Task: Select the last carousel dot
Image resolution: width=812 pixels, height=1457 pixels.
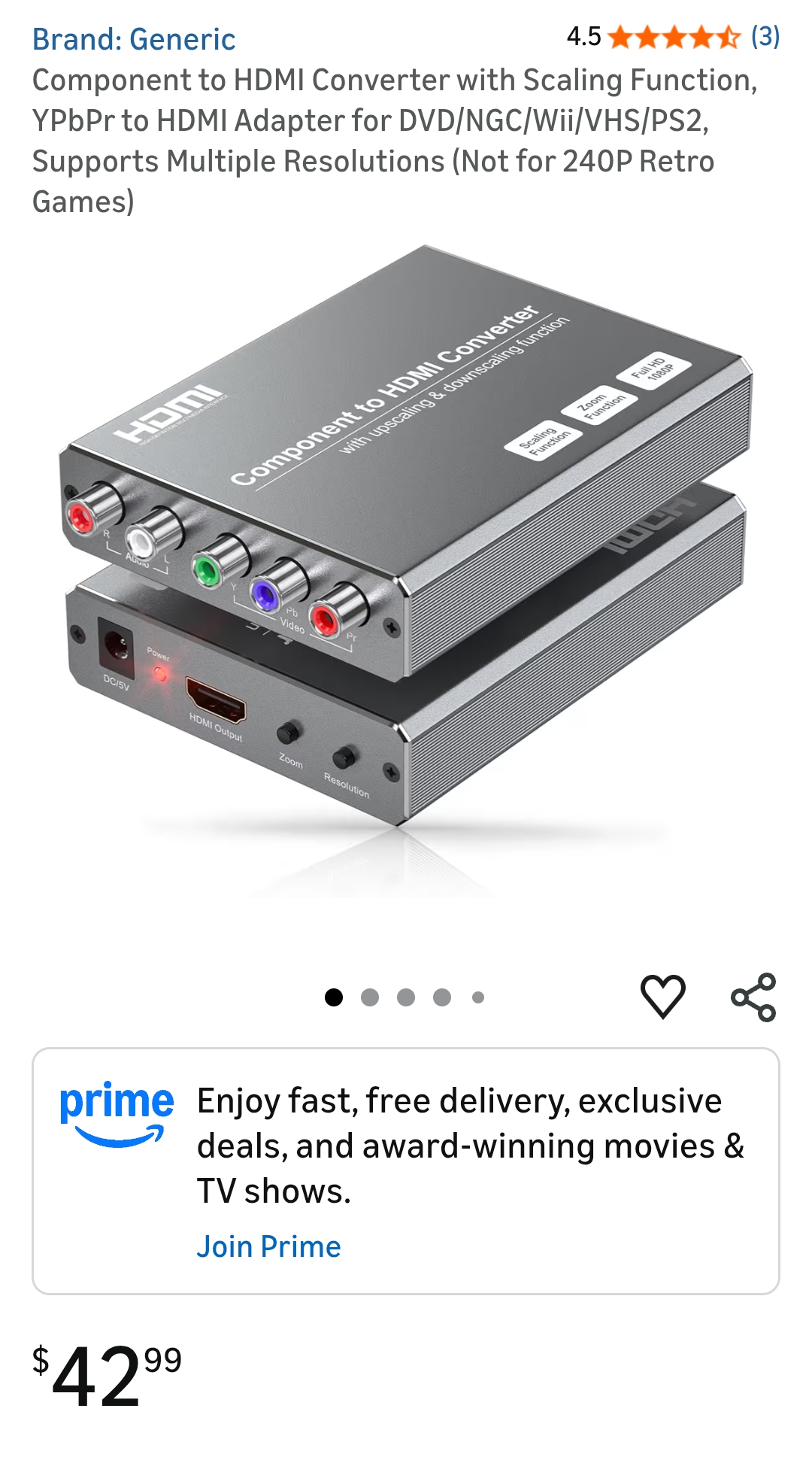Action: pyautogui.click(x=477, y=996)
